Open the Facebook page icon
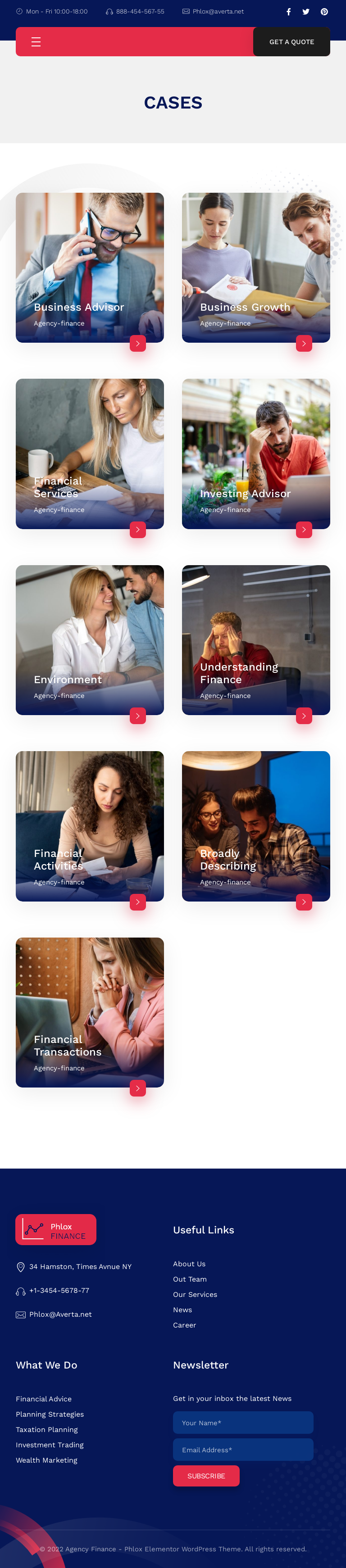 point(289,12)
